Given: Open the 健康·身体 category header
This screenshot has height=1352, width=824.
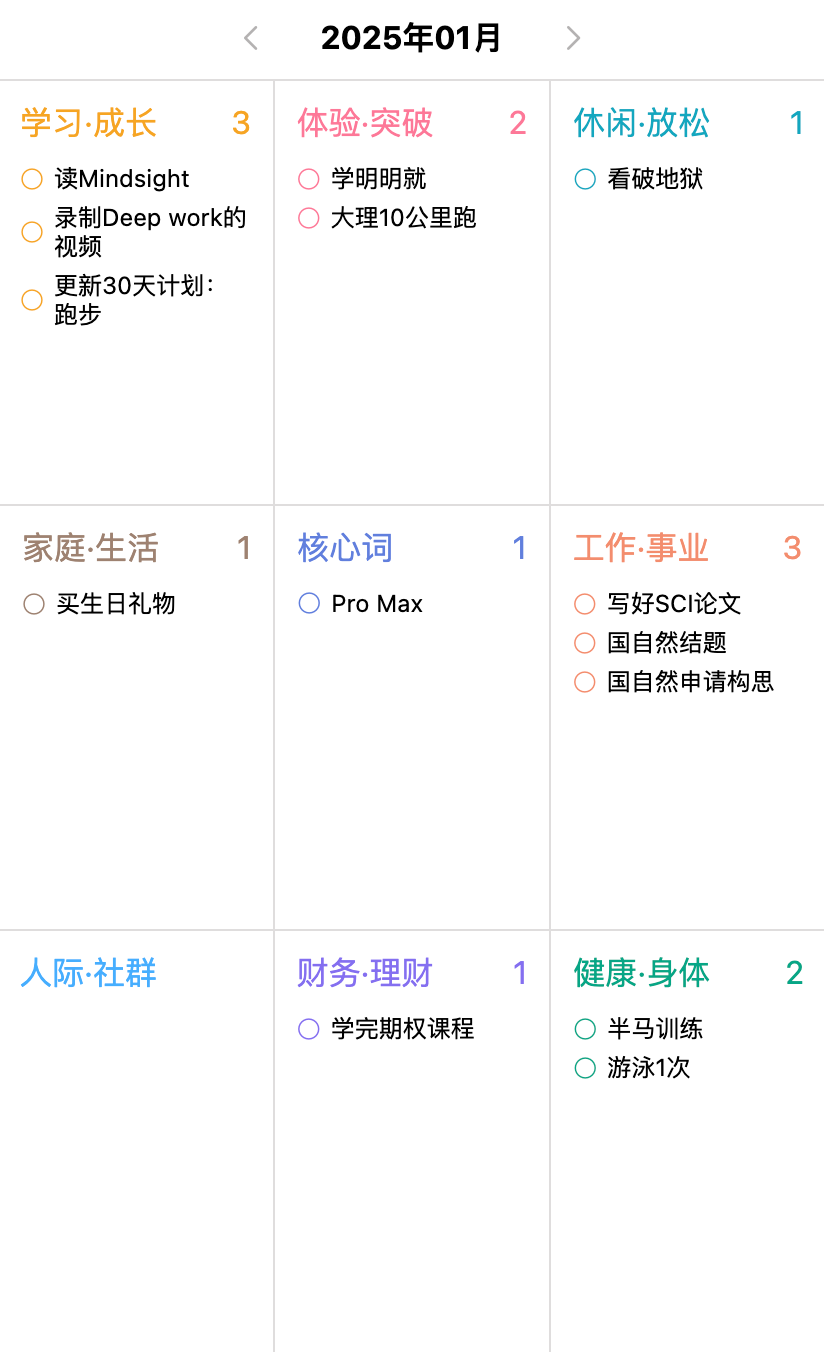Looking at the screenshot, I should tap(642, 973).
